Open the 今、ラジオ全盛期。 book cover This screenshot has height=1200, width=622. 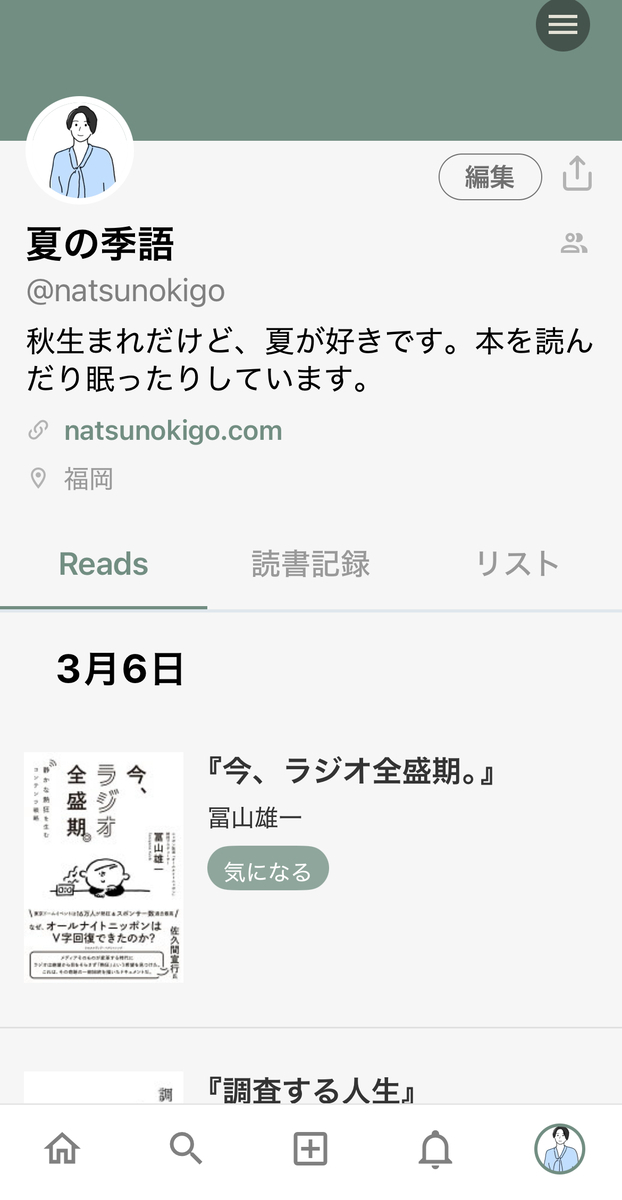tap(104, 867)
